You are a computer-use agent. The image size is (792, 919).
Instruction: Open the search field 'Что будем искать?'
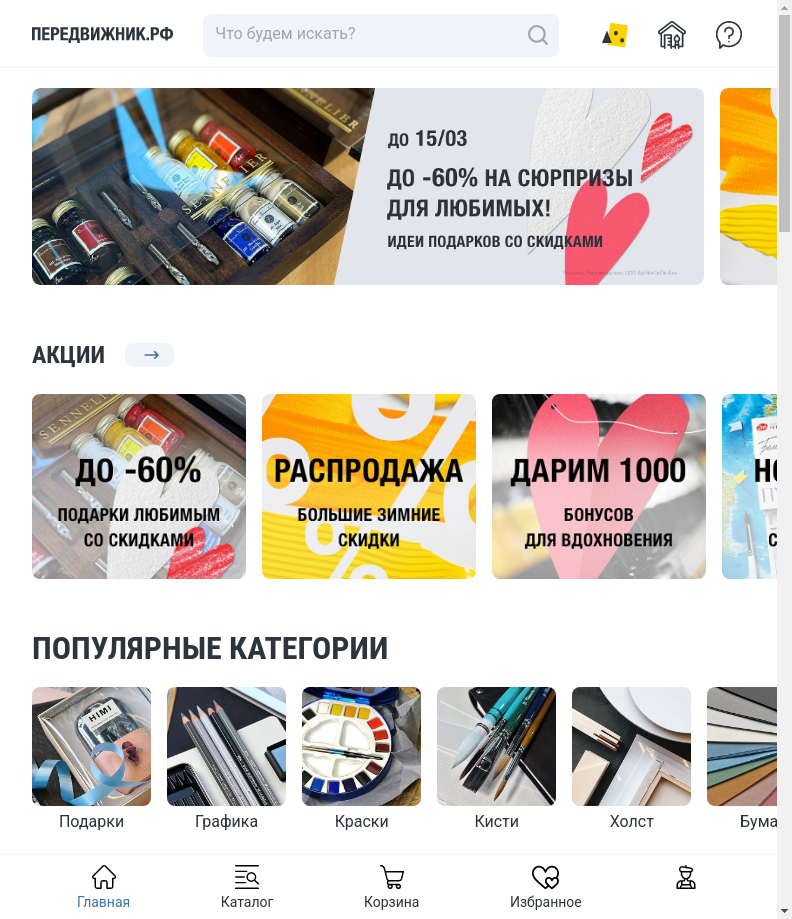pyautogui.click(x=365, y=35)
